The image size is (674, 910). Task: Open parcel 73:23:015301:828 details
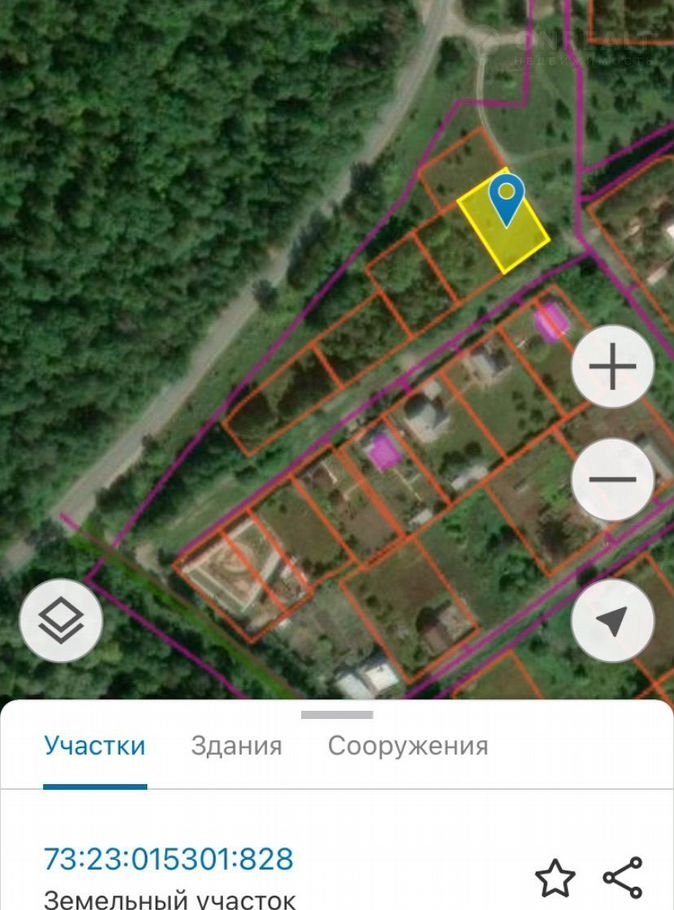[168, 859]
